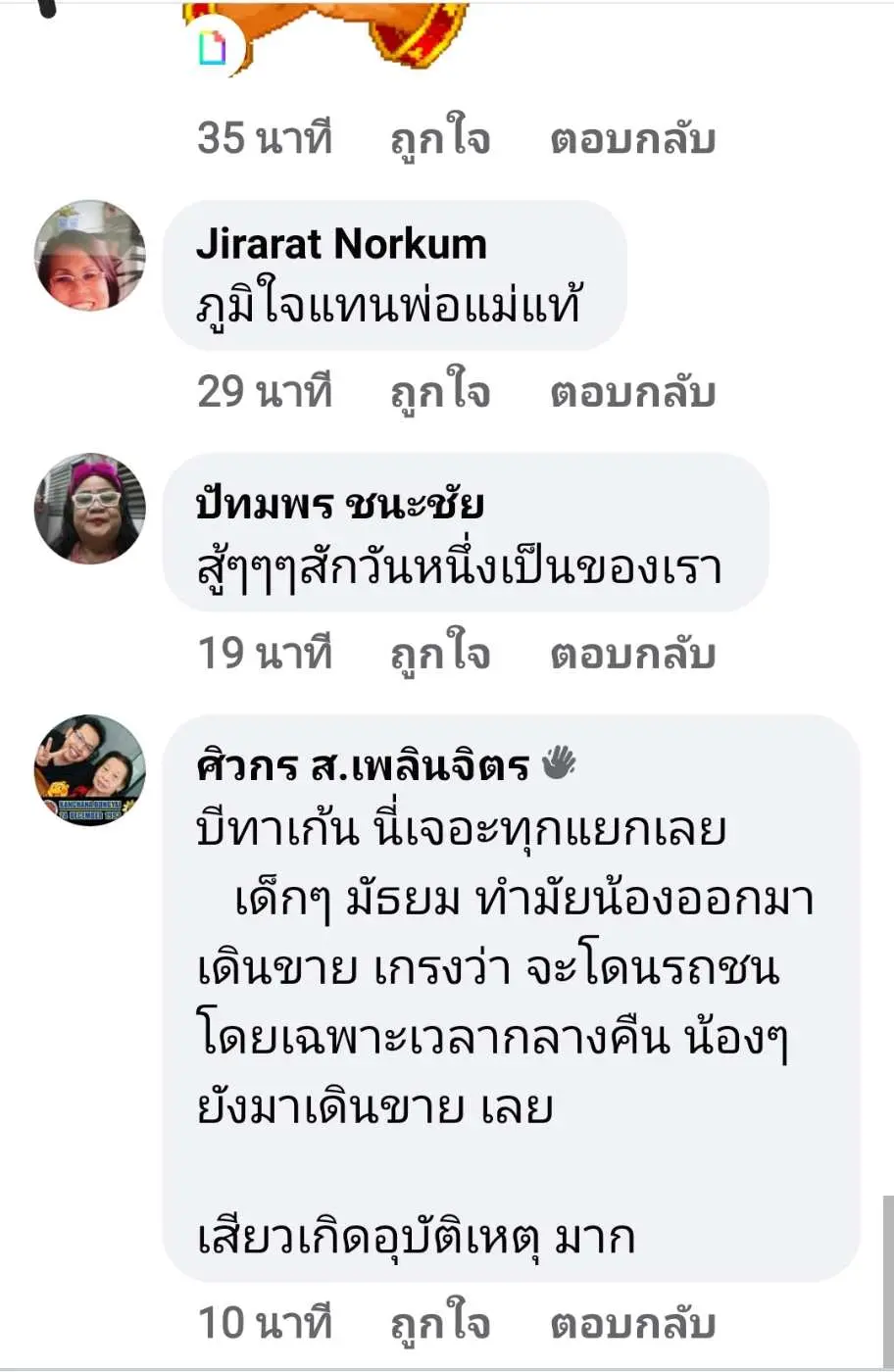Open ปัทมพร ชนะชัย's profile picture
894x1372 pixels.
90,509
